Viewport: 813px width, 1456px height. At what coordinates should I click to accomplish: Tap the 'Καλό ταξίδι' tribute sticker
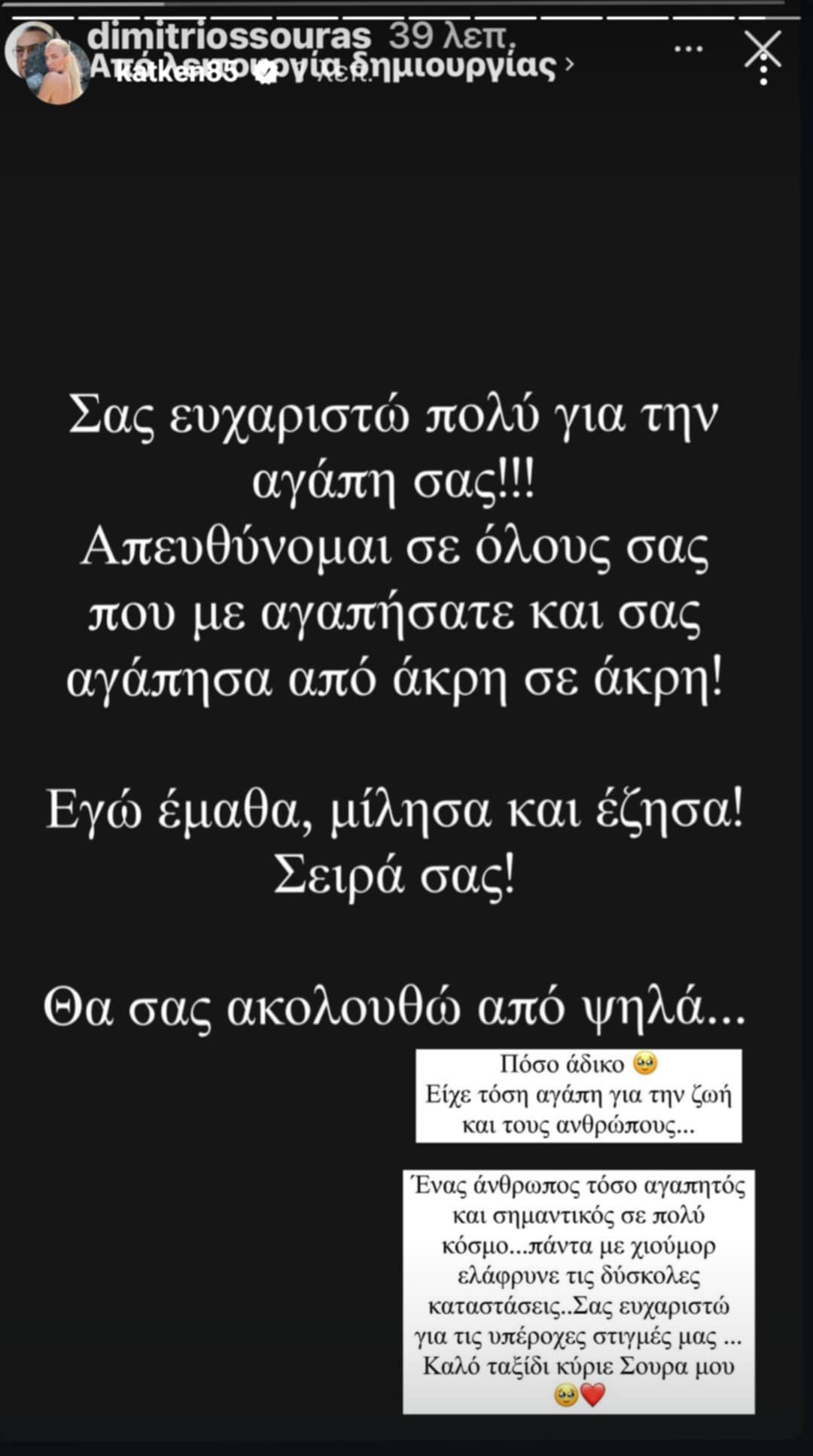click(580, 1288)
